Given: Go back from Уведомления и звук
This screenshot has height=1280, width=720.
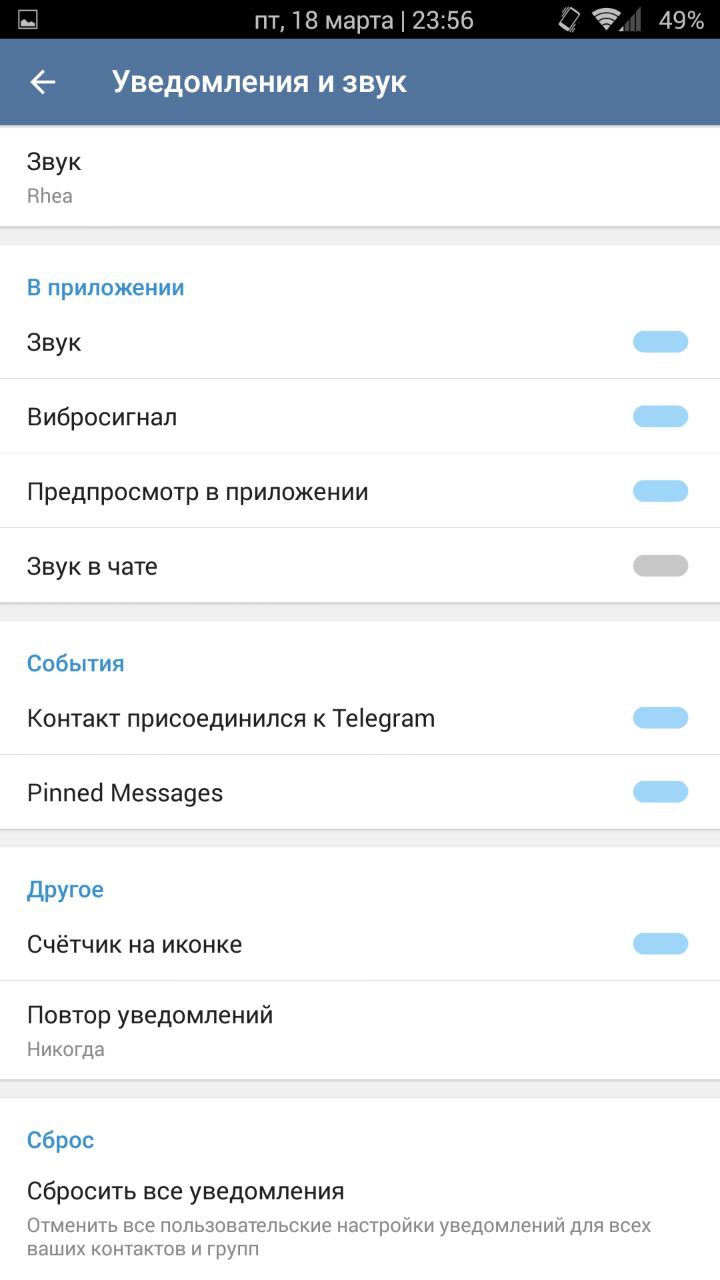Looking at the screenshot, I should pyautogui.click(x=42, y=82).
